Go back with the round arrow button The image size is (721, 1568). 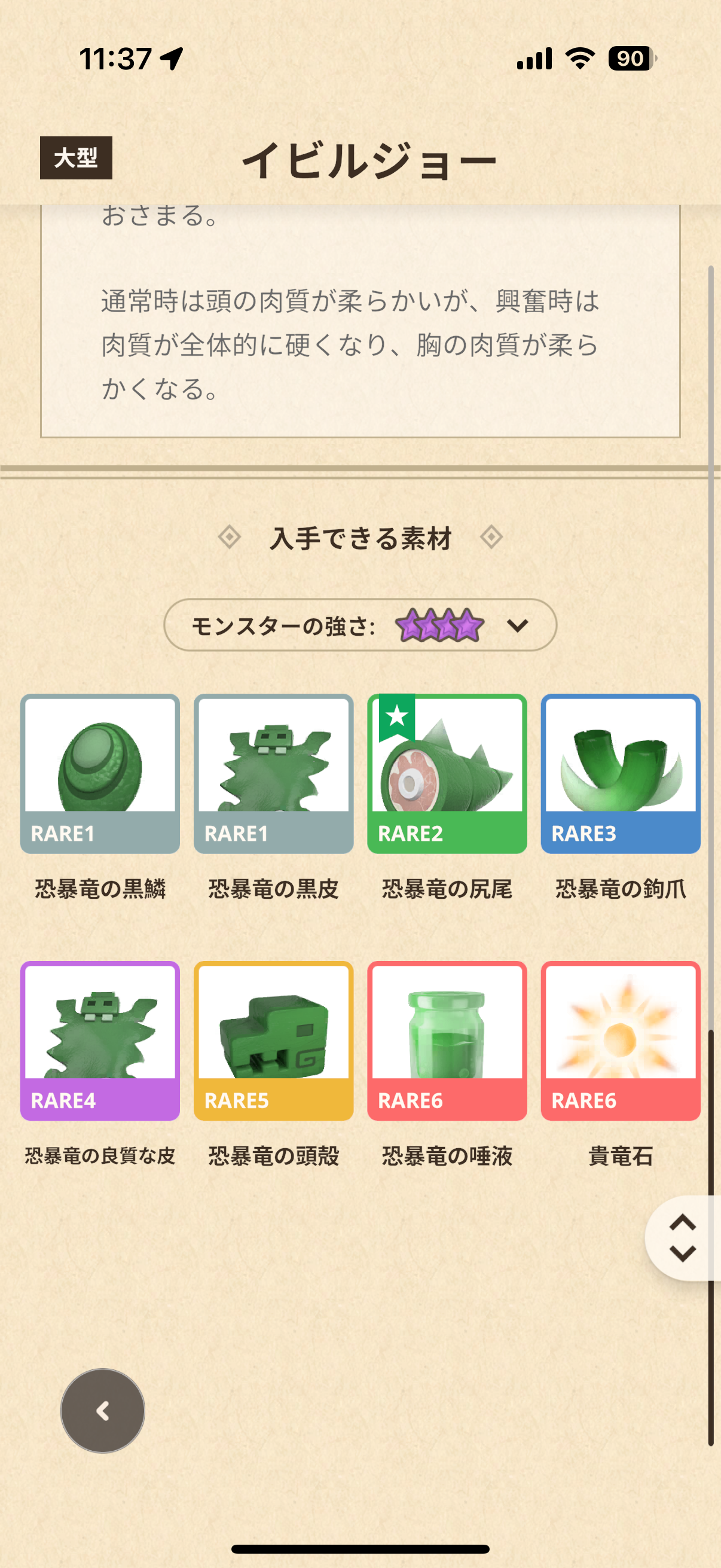[102, 1410]
